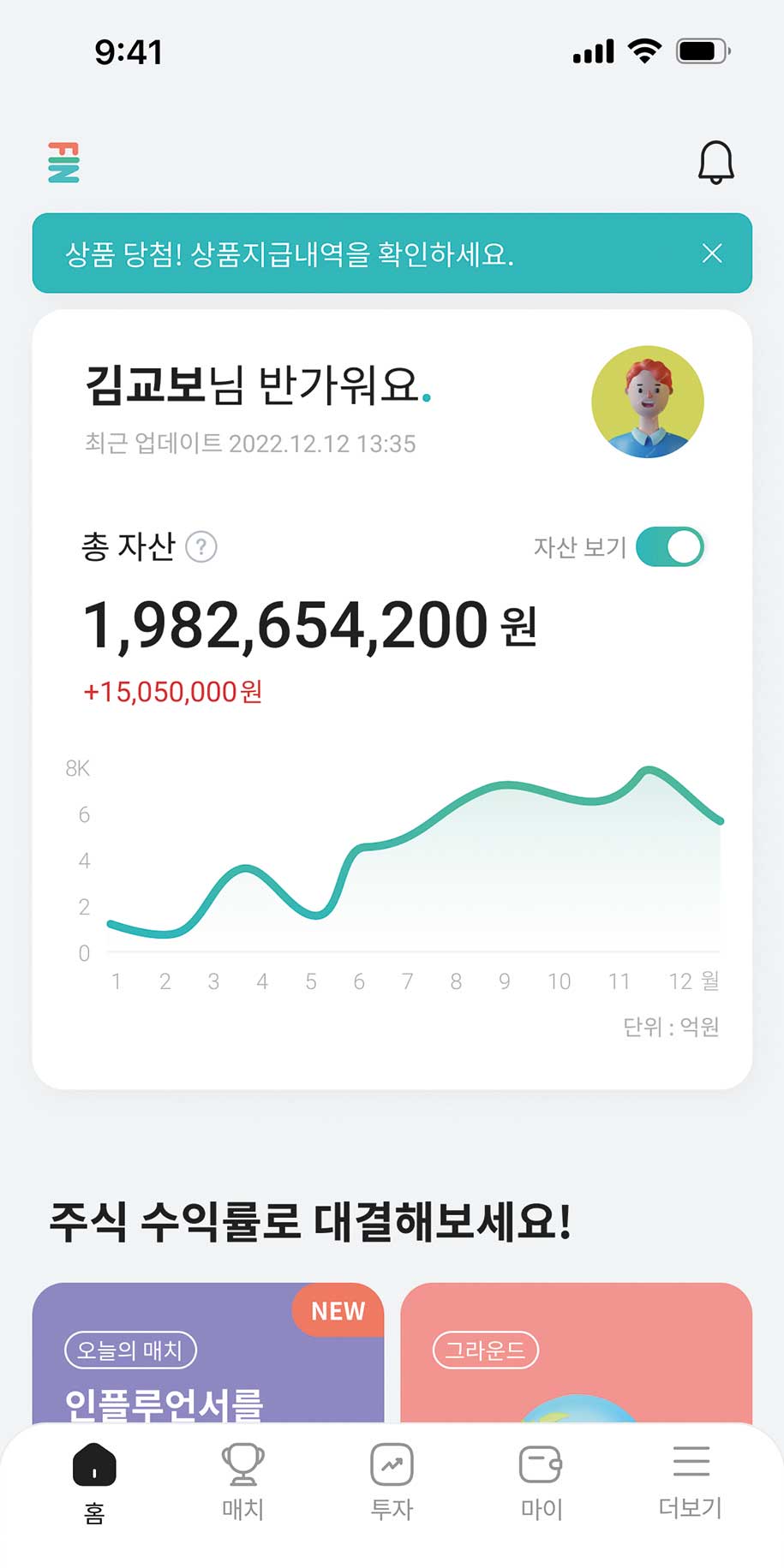Open the notifications bell
The image size is (784, 1568).
715,163
